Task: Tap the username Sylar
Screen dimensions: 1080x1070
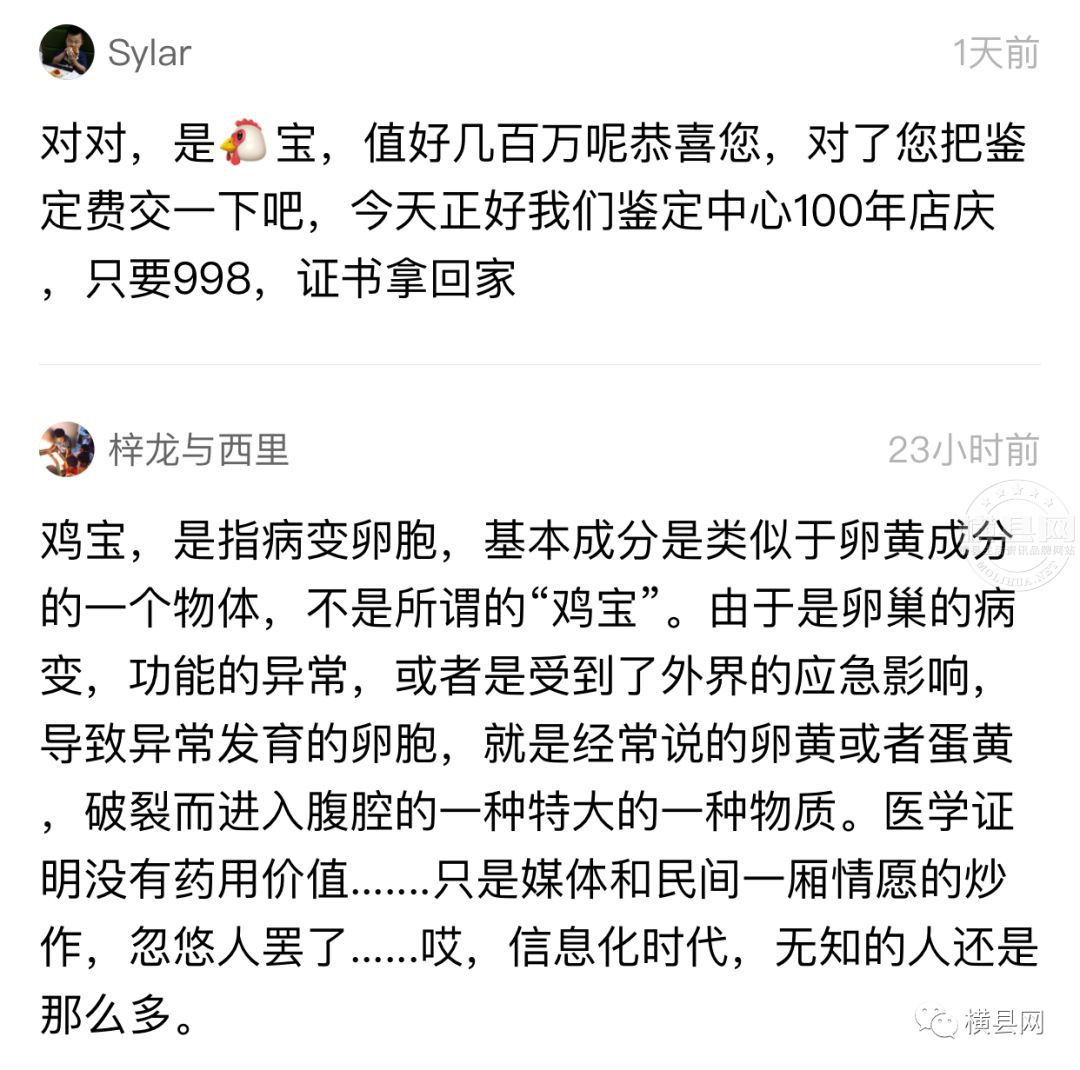Action: click(x=149, y=53)
